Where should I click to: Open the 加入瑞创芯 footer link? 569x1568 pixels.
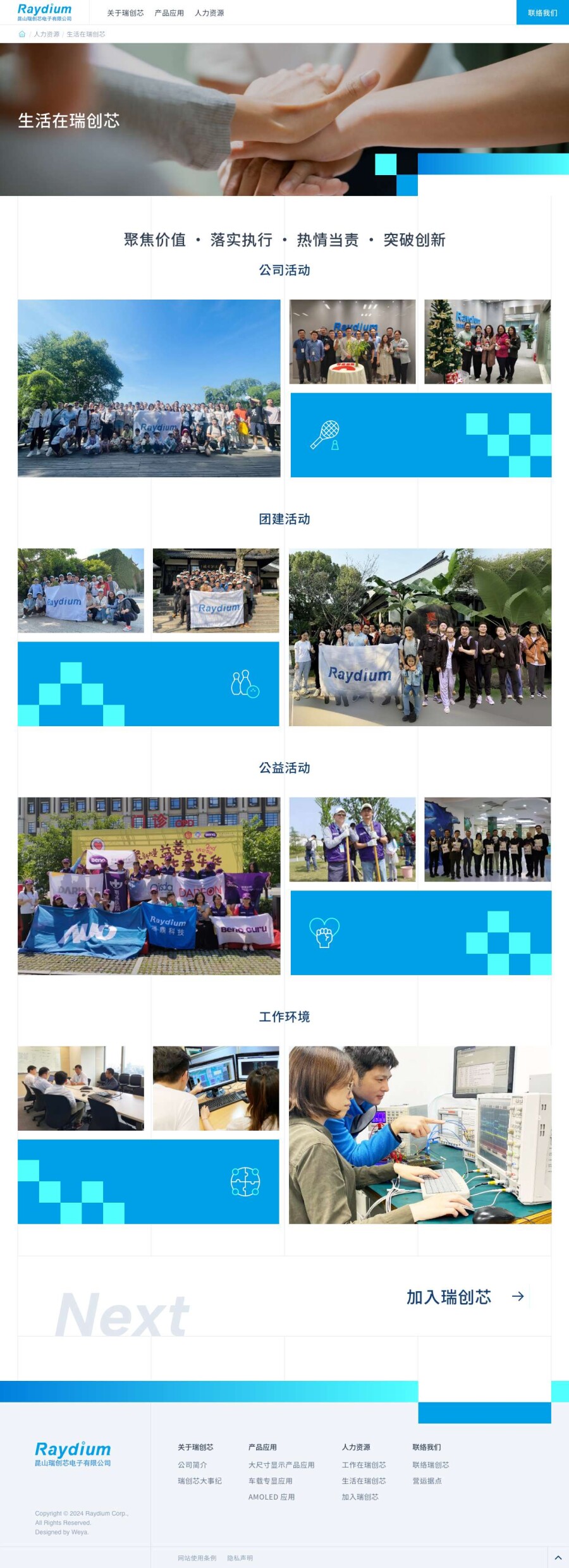click(x=360, y=1497)
